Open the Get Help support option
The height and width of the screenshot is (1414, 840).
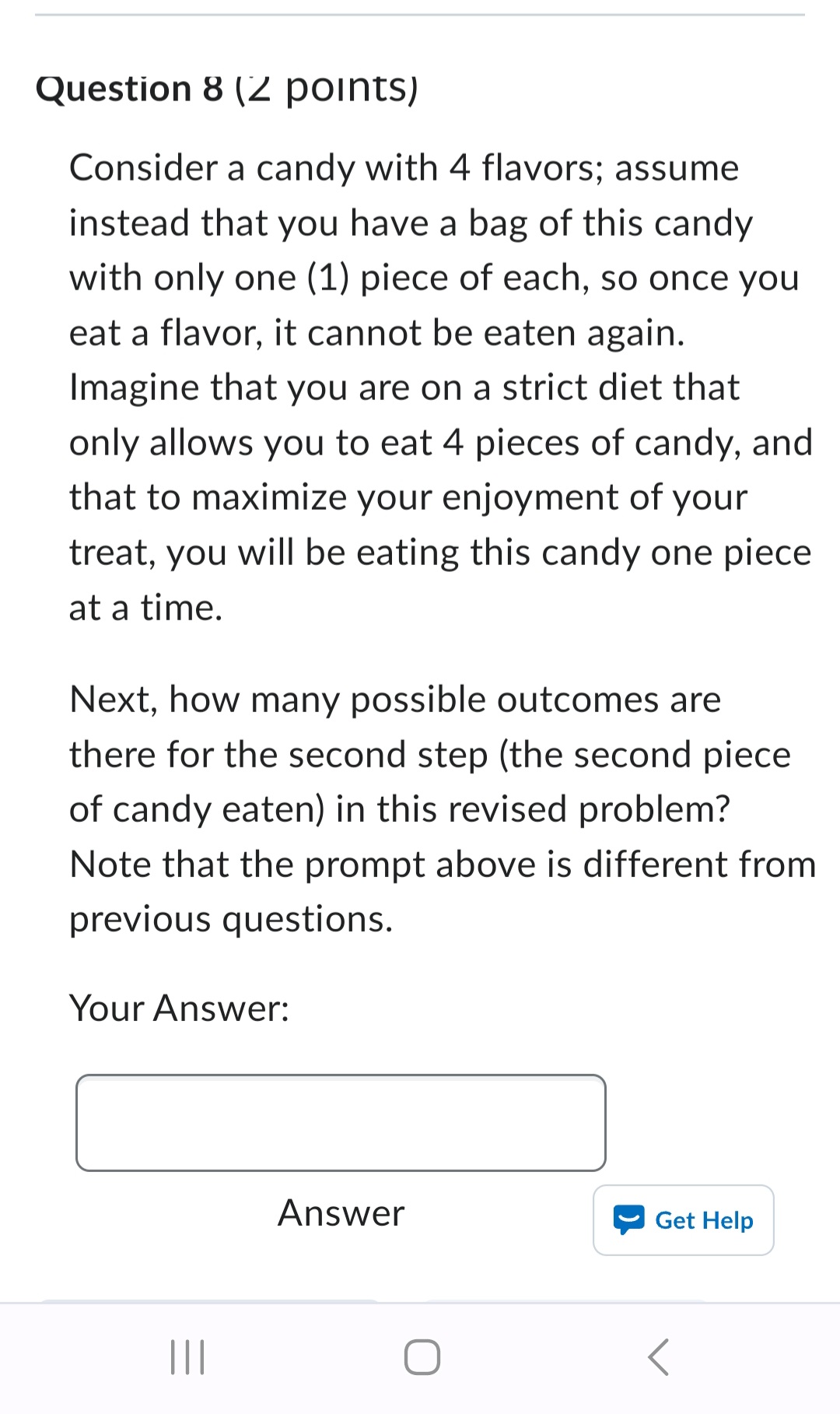point(683,1220)
